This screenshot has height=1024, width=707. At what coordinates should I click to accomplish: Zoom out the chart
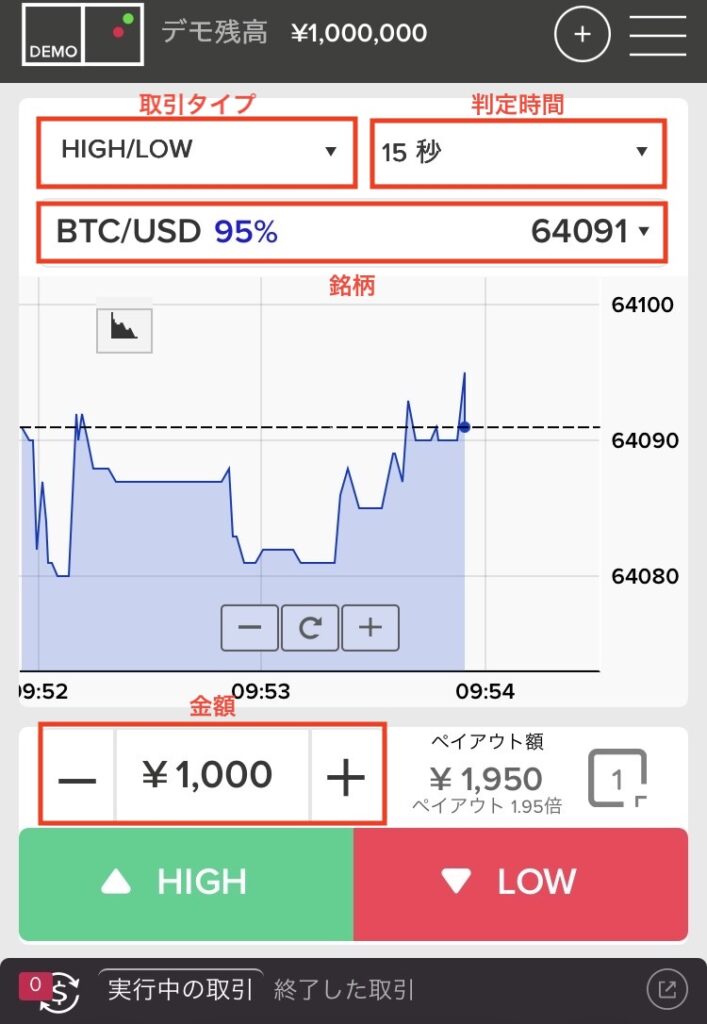(x=249, y=628)
